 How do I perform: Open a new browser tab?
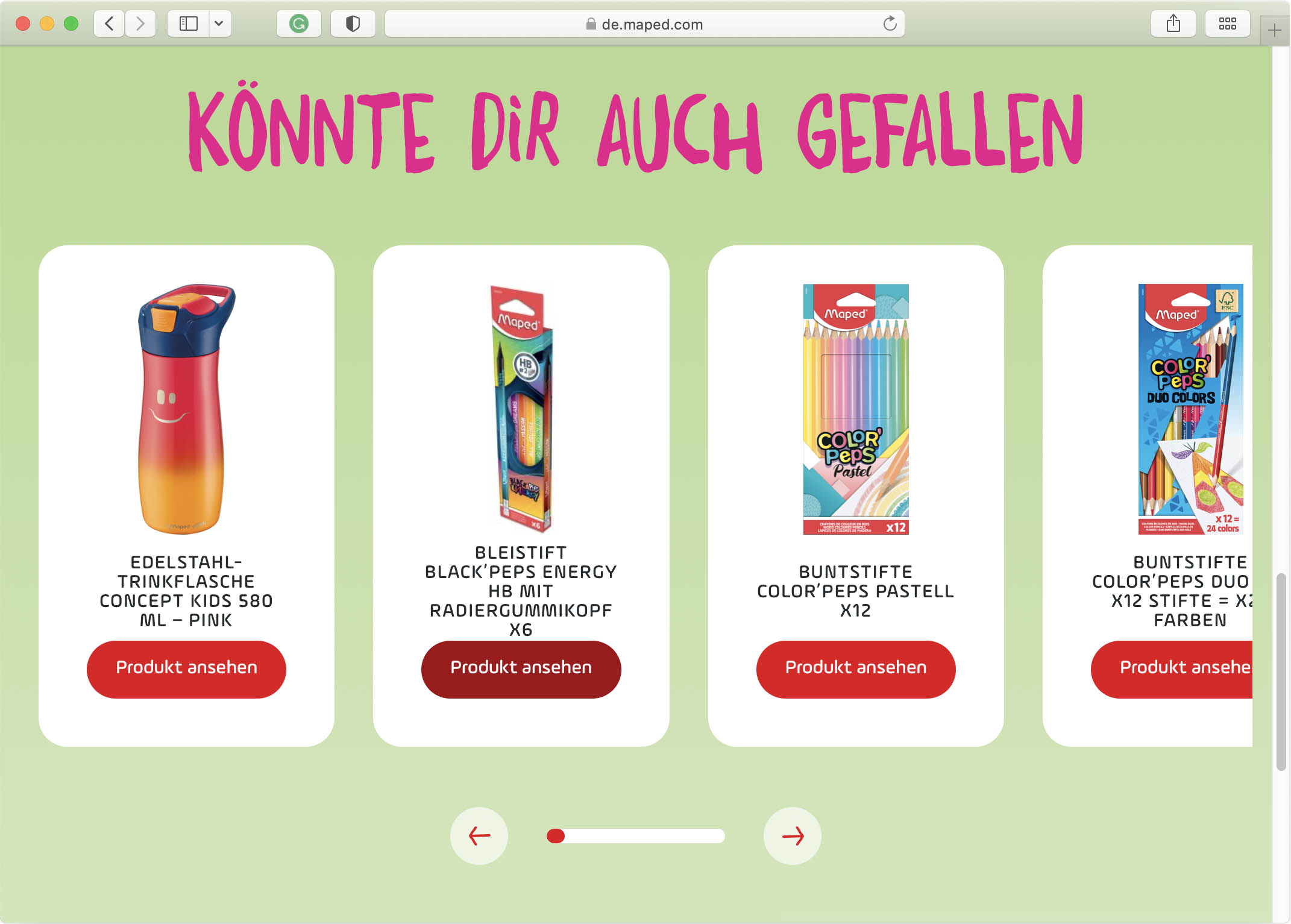[x=1274, y=30]
